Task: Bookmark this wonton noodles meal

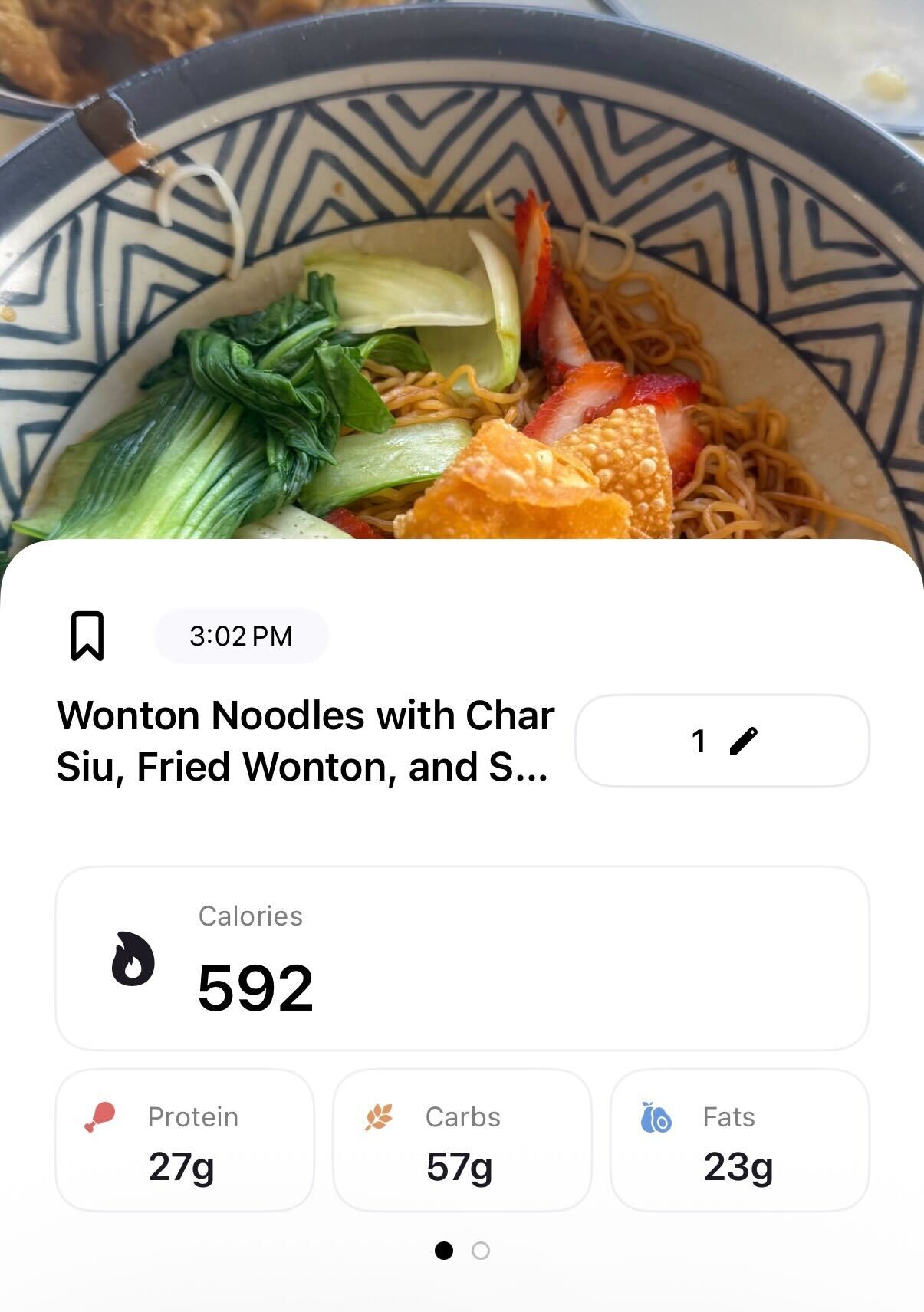Action: tap(87, 636)
